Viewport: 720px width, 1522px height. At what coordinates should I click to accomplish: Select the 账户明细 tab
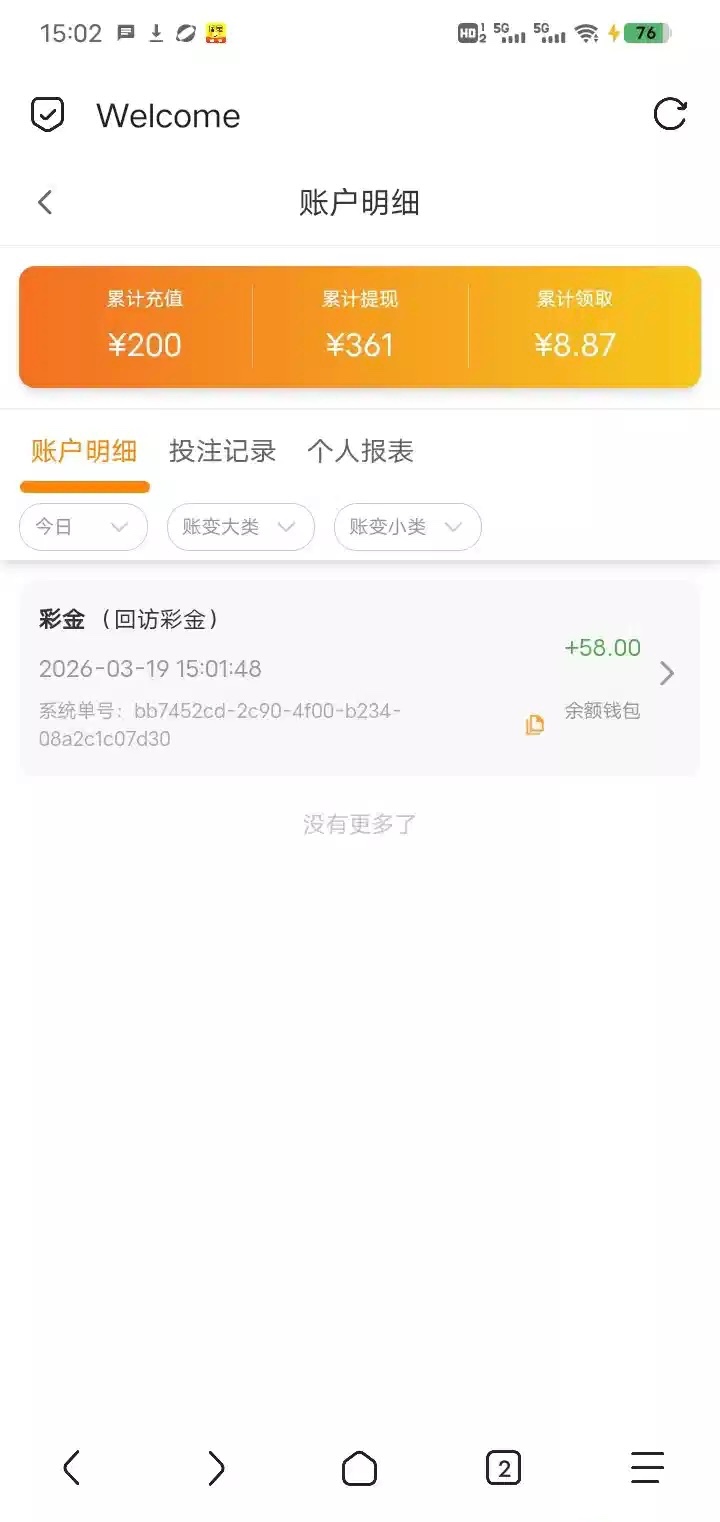pos(84,451)
